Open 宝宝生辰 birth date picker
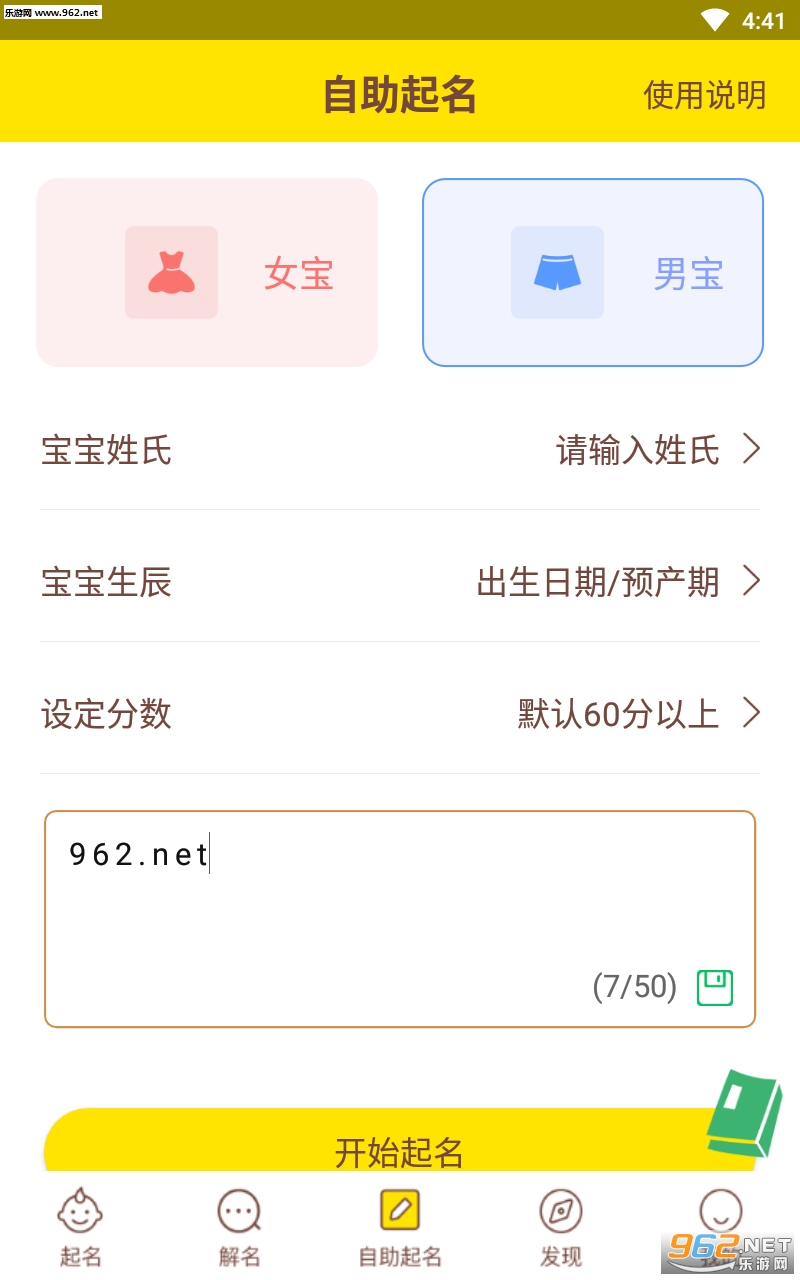This screenshot has height=1280, width=800. (400, 582)
